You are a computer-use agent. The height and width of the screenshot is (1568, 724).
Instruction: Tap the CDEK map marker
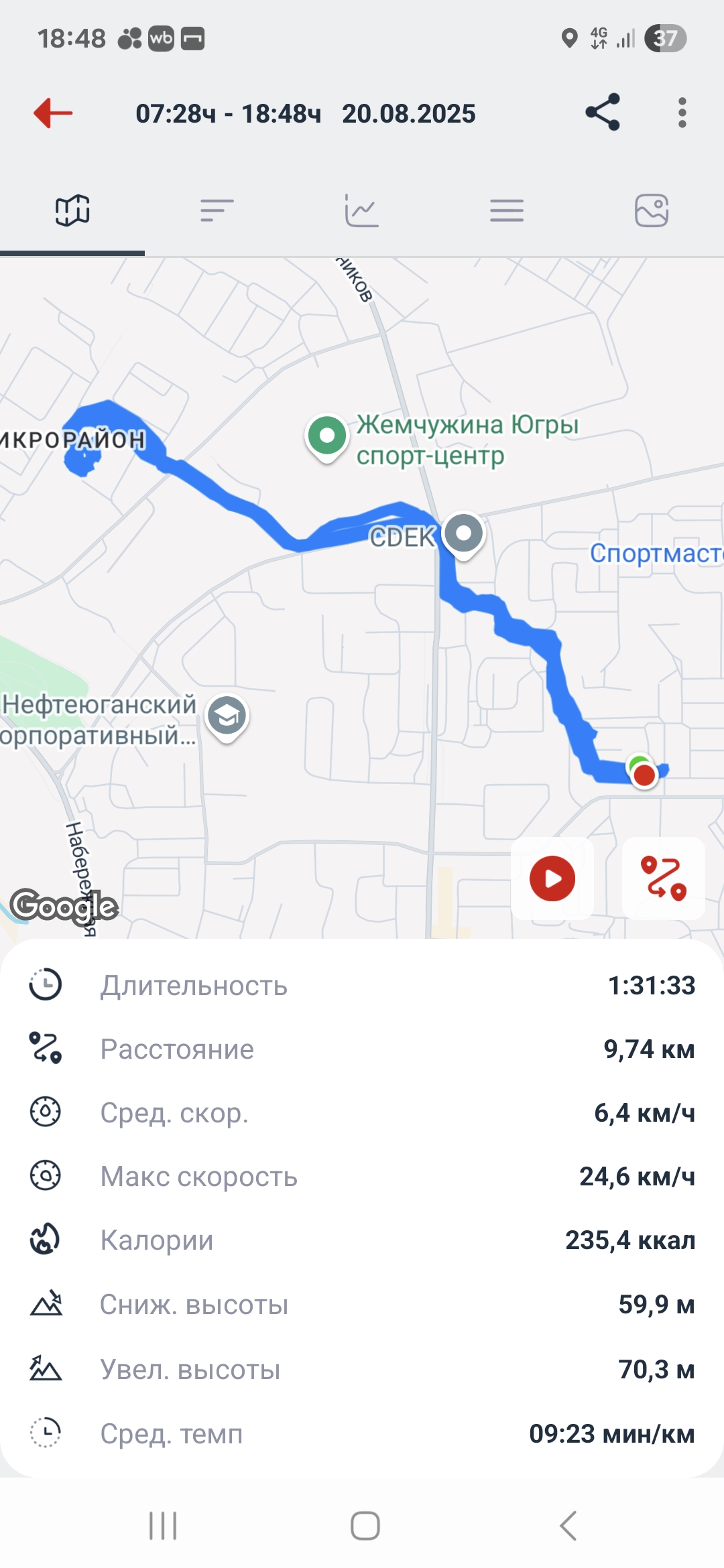pyautogui.click(x=463, y=536)
